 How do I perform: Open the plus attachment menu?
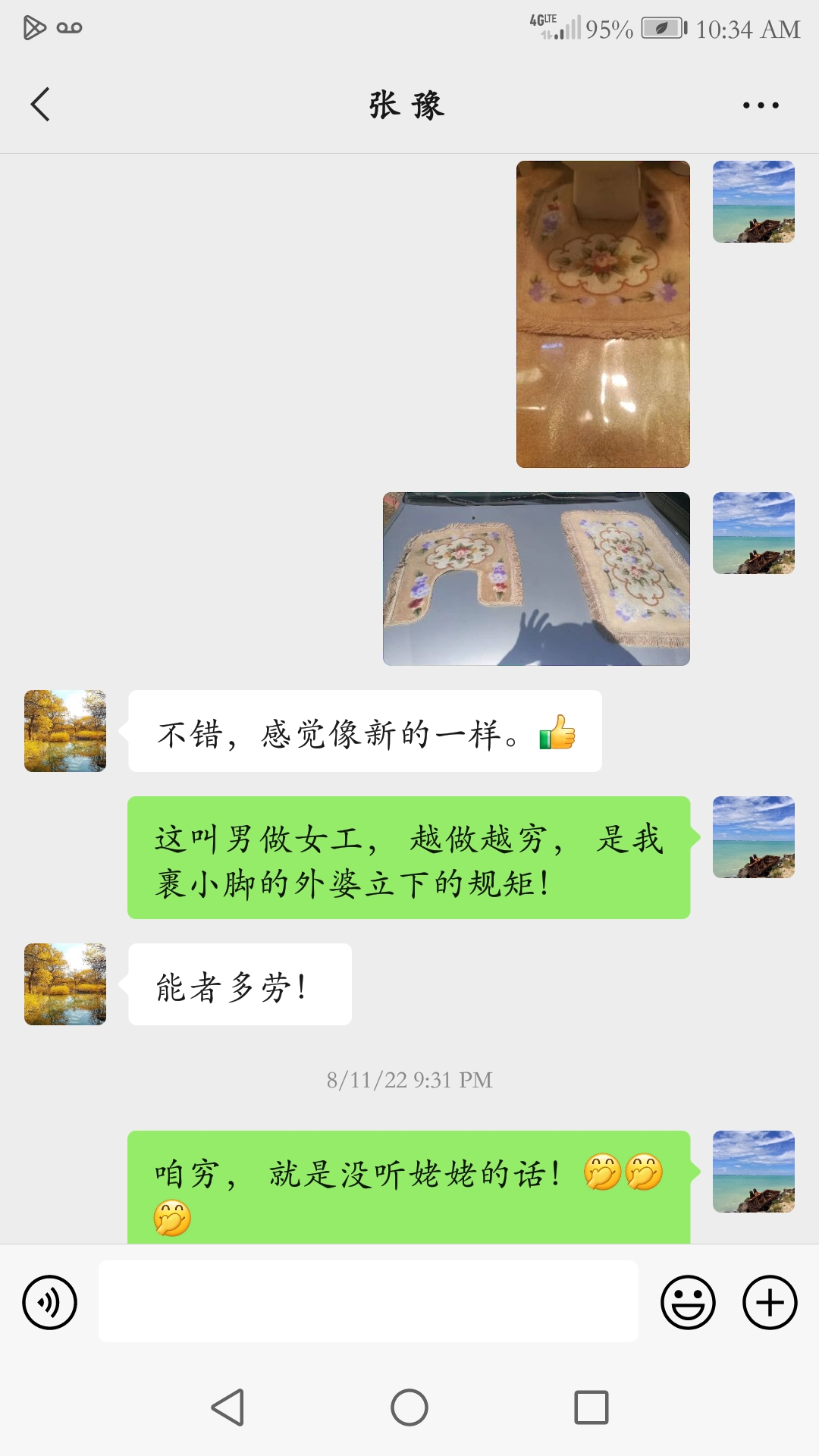click(770, 1303)
